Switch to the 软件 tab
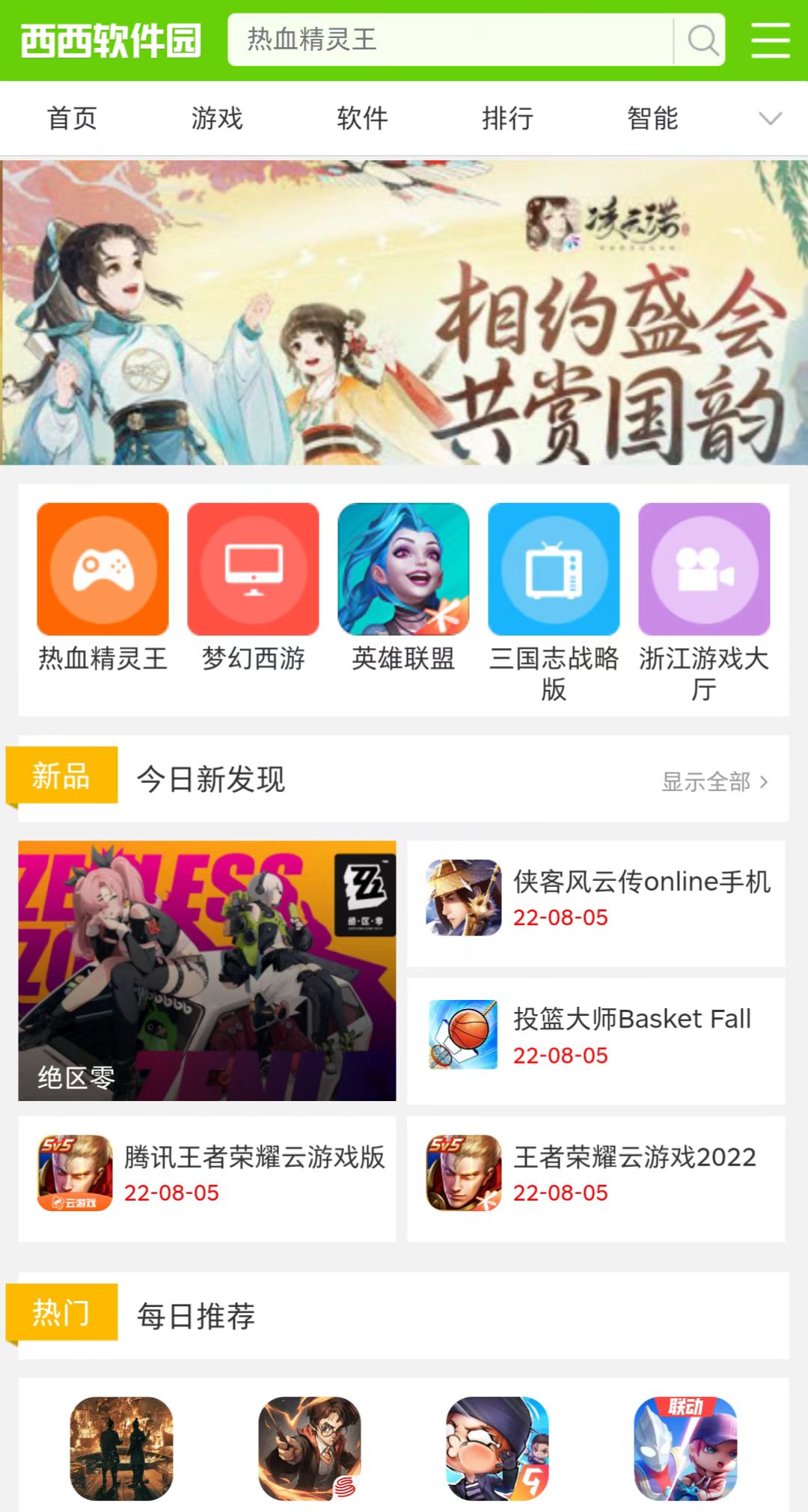808x1512 pixels. [x=362, y=118]
